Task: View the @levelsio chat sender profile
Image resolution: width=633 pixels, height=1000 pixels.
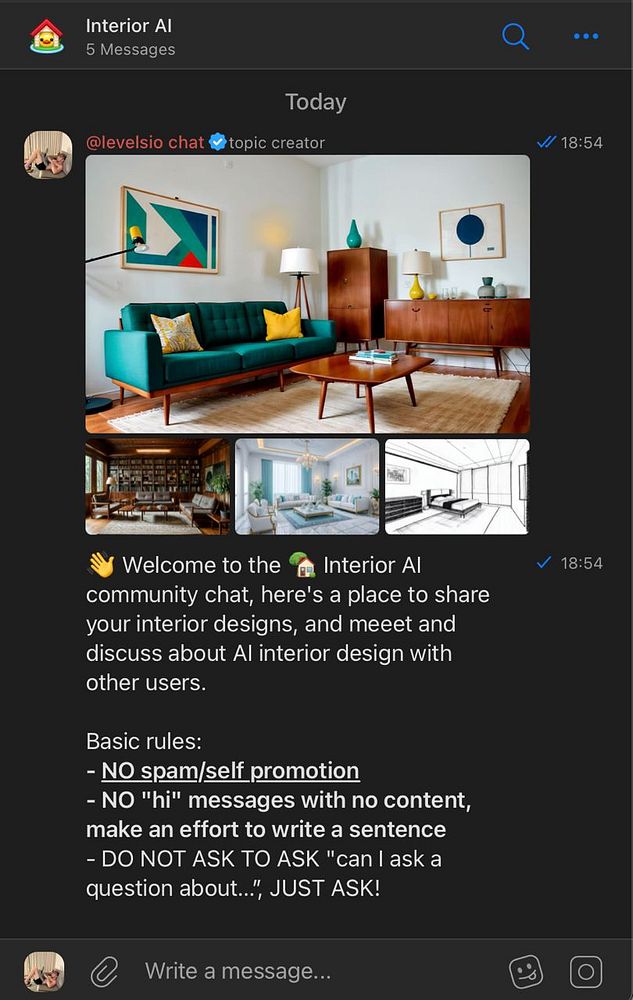Action: 145,143
